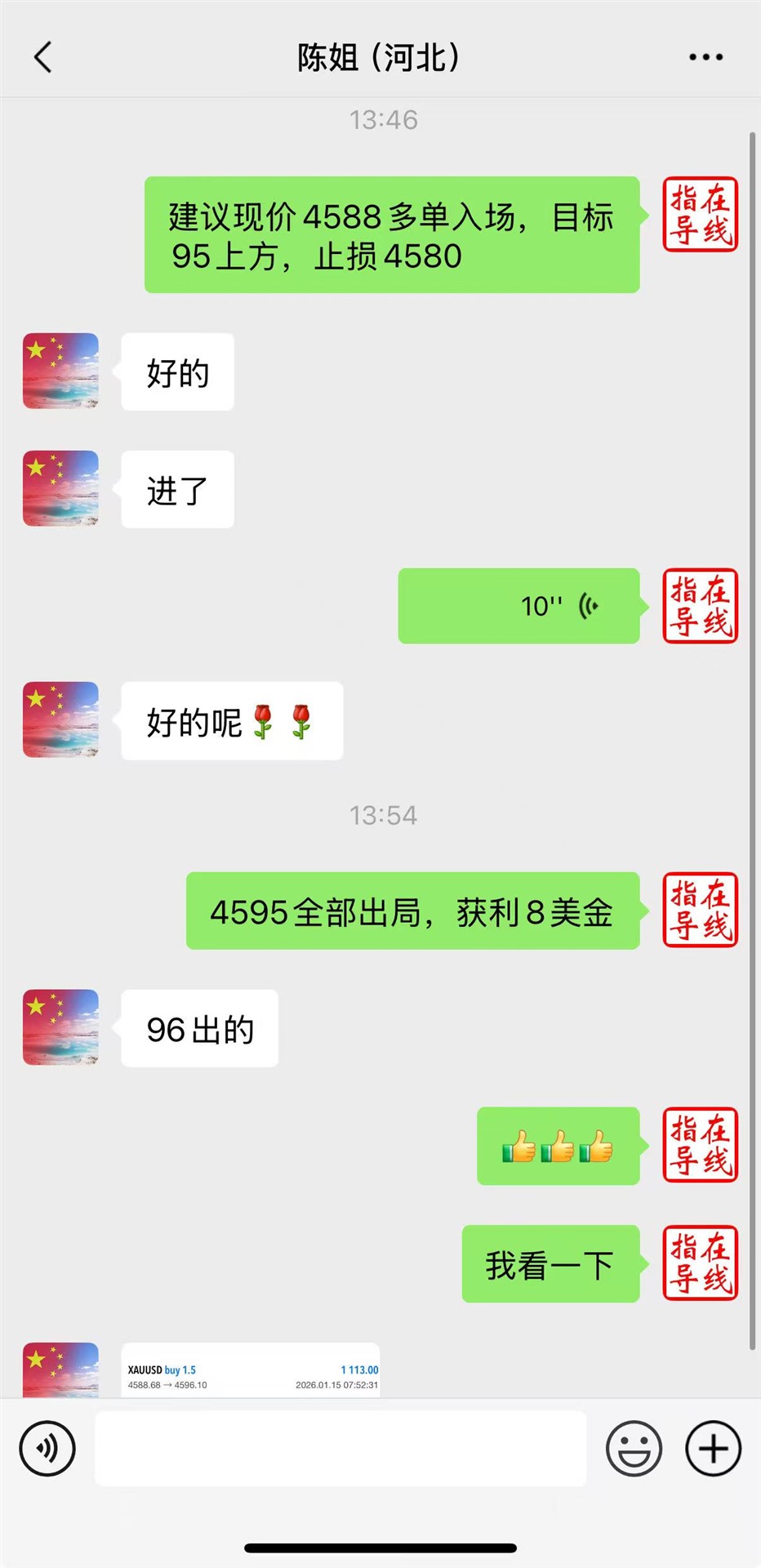Go back to the chat list

pos(43,57)
